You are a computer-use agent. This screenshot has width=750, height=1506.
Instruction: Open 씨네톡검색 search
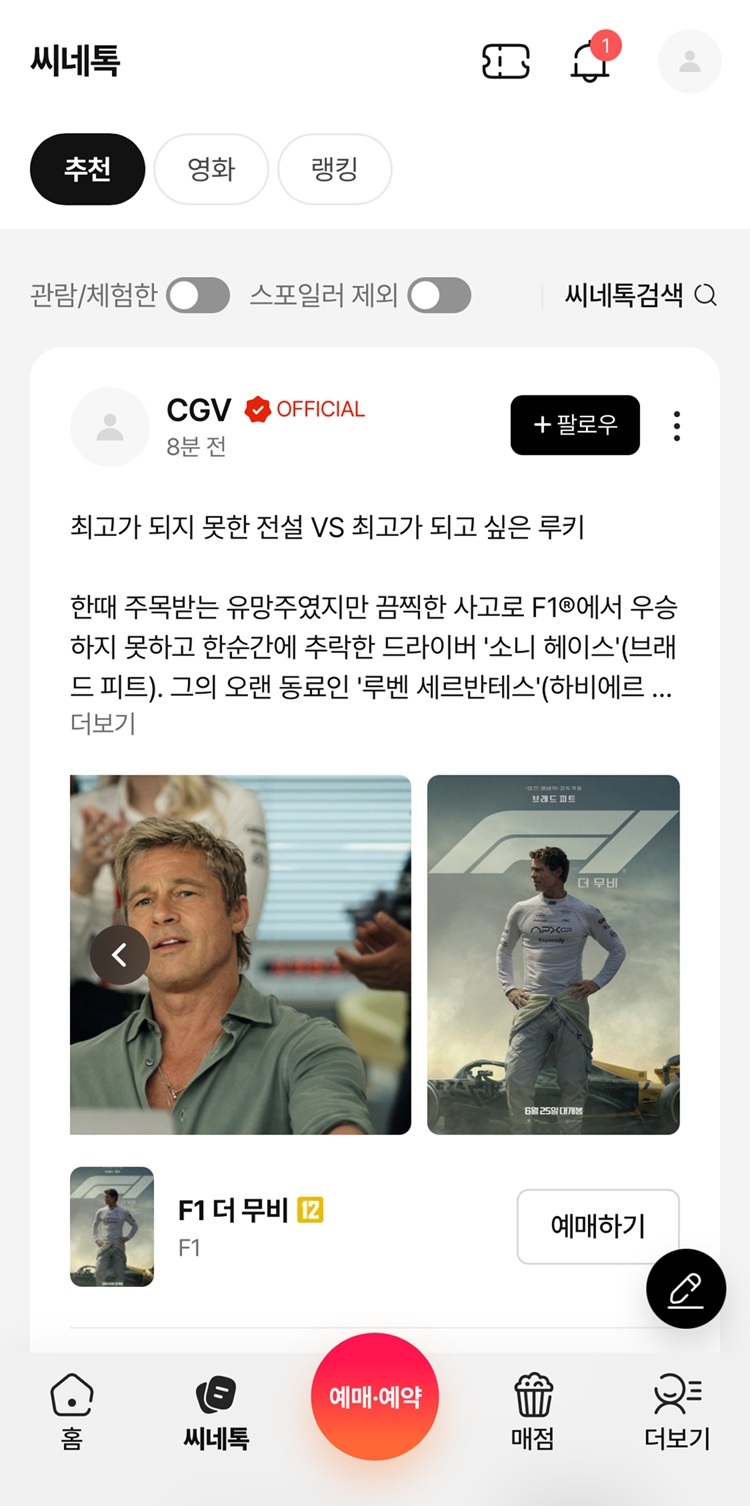point(640,296)
